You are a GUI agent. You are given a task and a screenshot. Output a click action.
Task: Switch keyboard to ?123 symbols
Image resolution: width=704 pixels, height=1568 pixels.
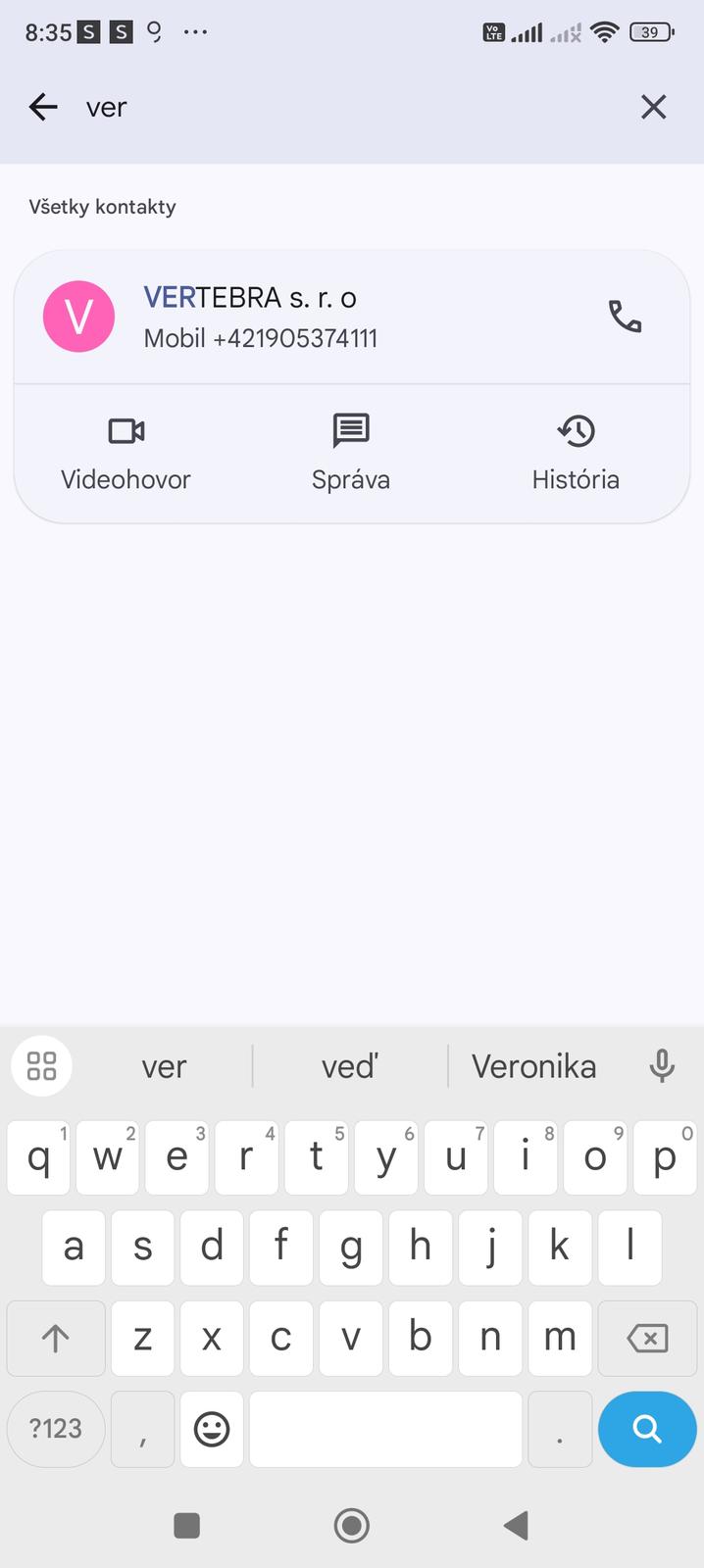[56, 1429]
